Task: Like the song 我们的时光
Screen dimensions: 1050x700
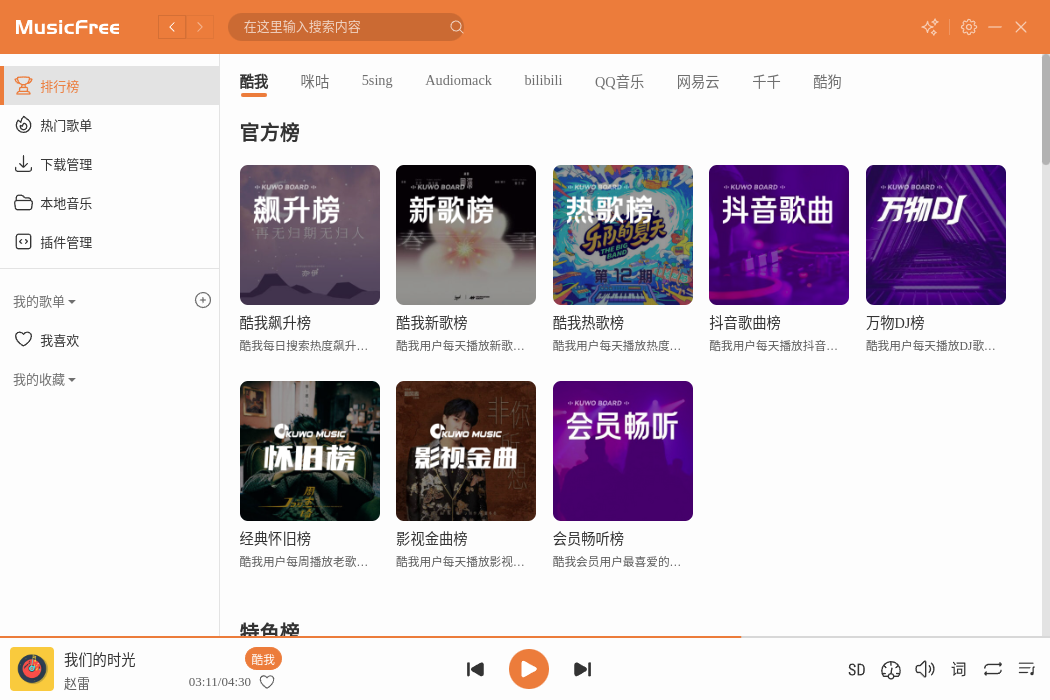Action: point(267,682)
